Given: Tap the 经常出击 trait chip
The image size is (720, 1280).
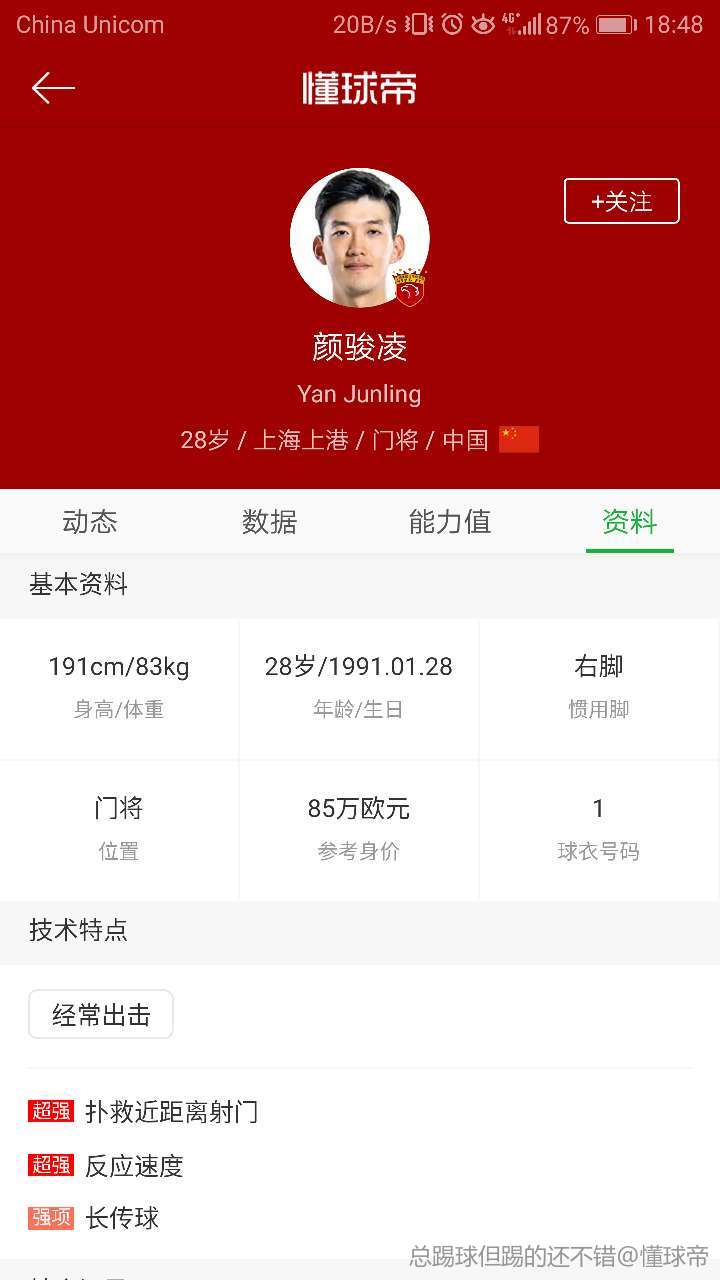Looking at the screenshot, I should [101, 1015].
